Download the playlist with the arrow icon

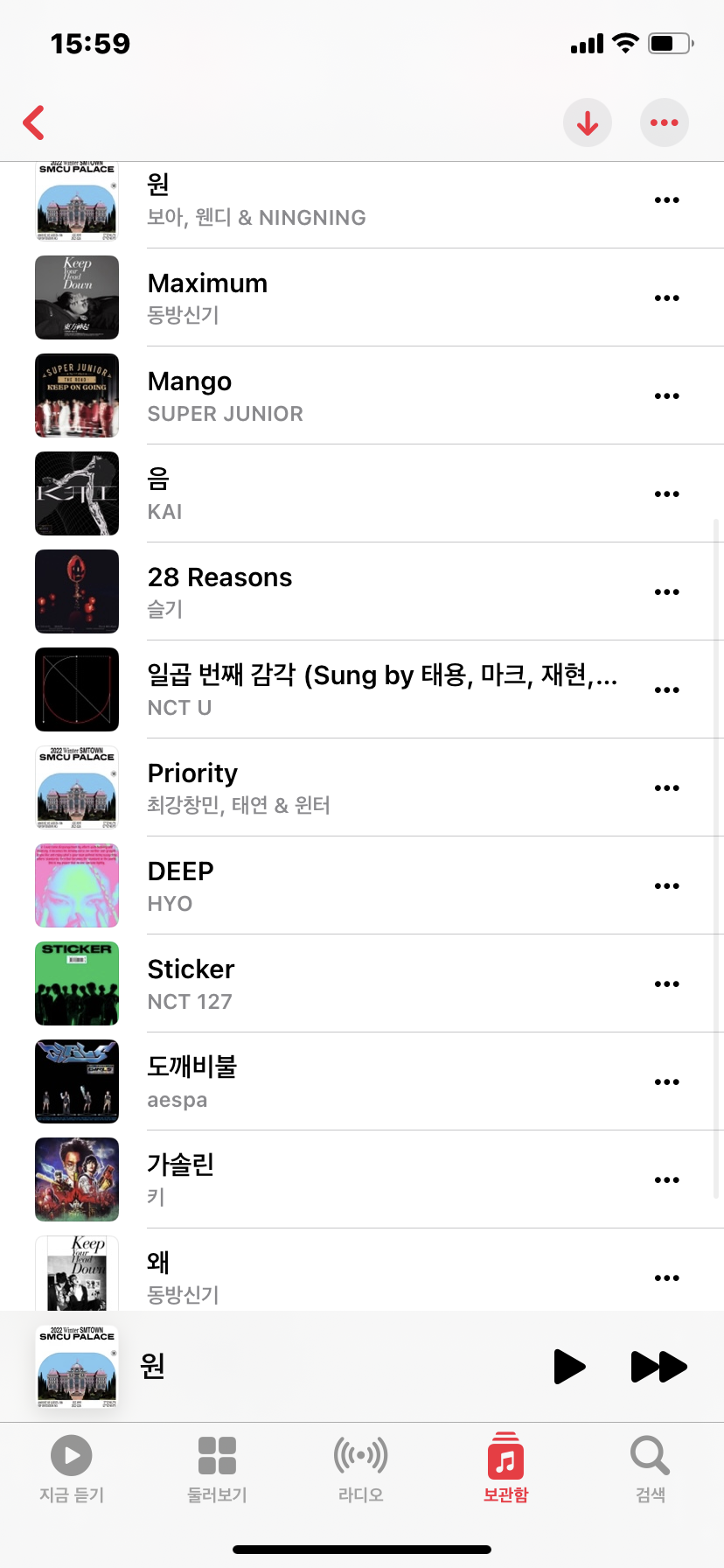click(x=588, y=122)
